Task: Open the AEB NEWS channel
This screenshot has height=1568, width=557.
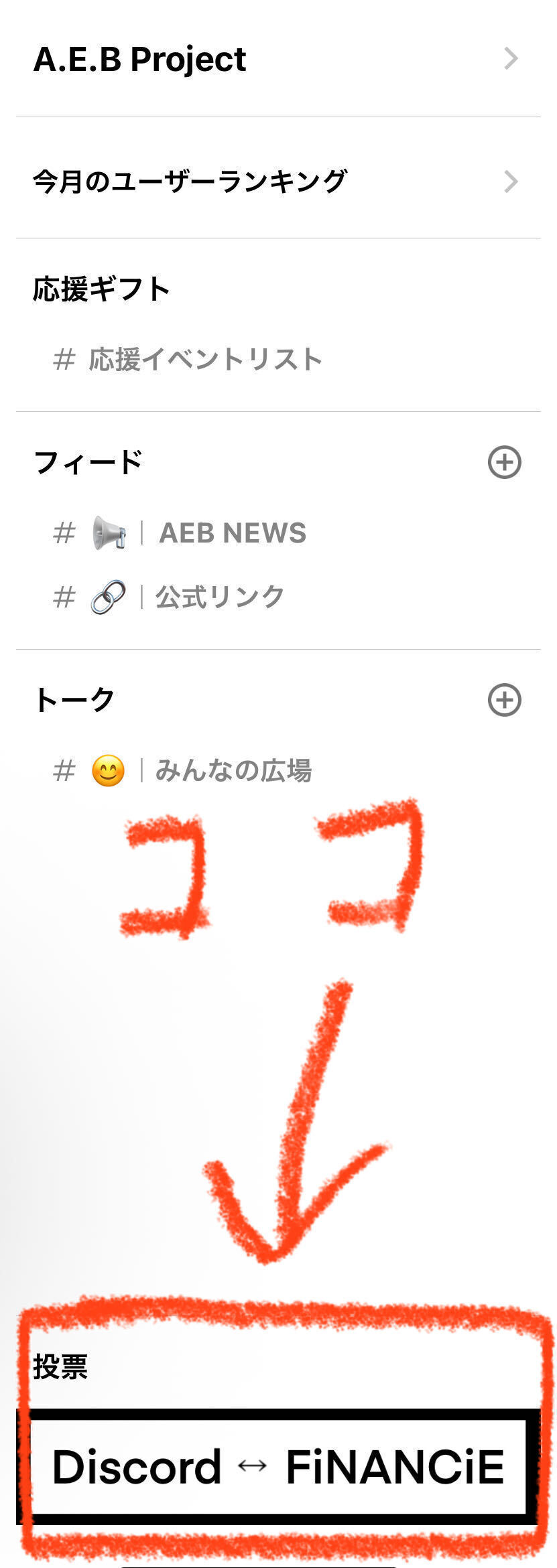Action: [231, 533]
